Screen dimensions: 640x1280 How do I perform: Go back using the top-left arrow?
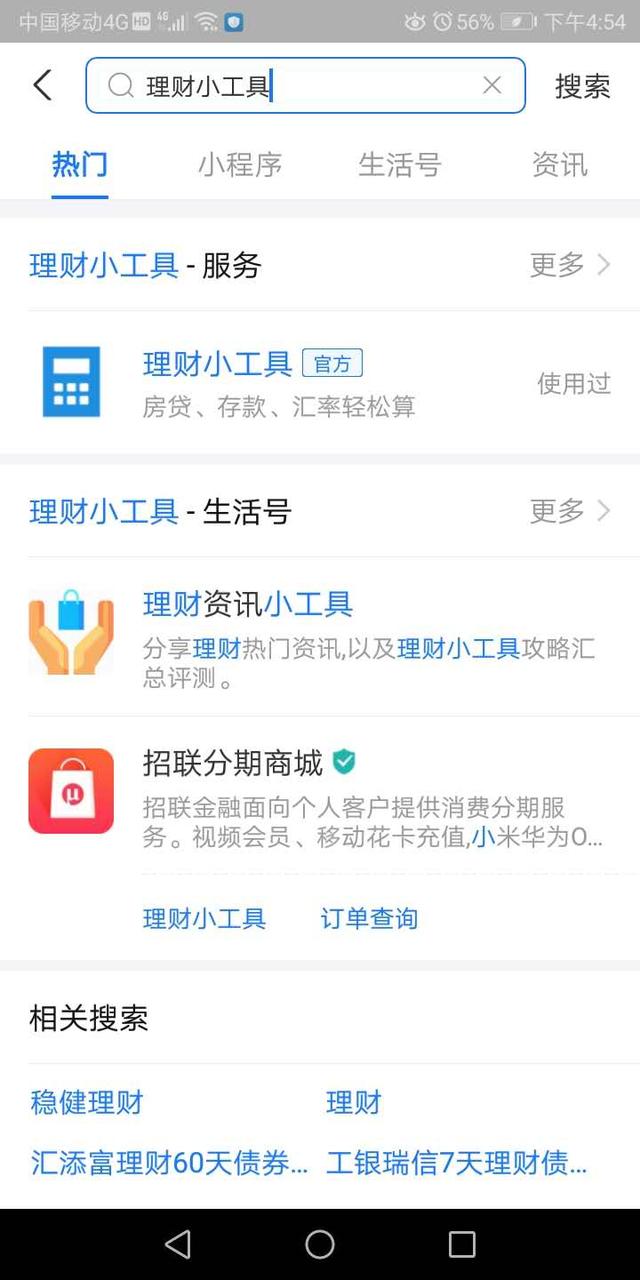(42, 86)
